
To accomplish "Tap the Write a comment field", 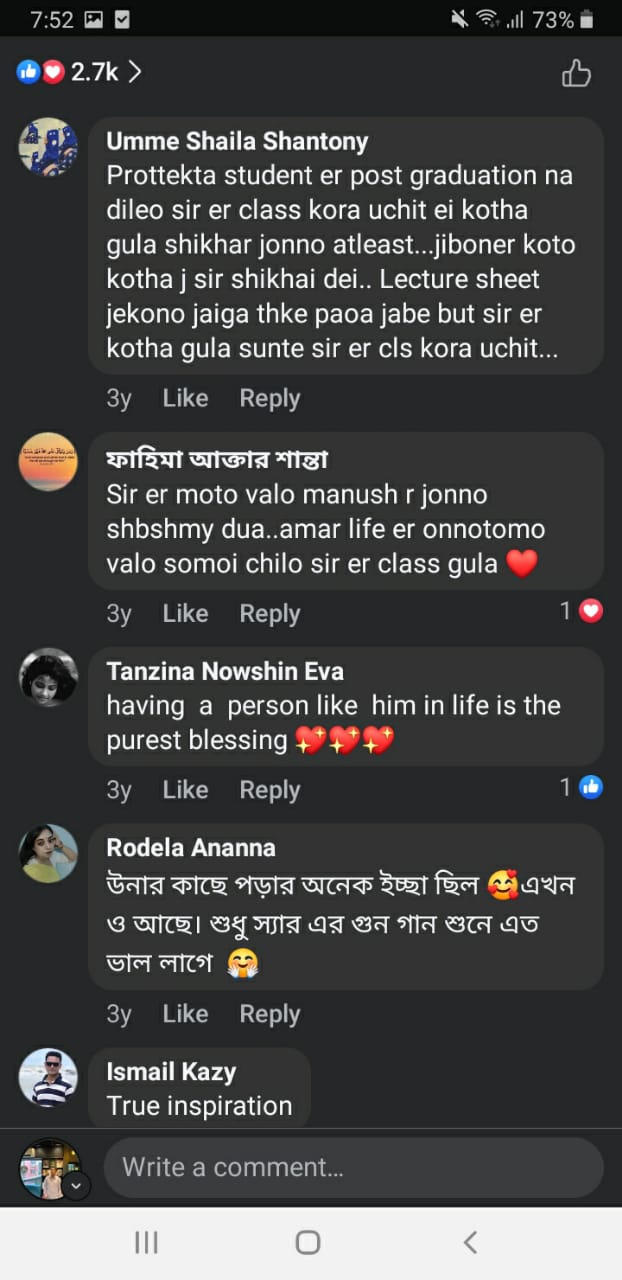I will 353,1167.
